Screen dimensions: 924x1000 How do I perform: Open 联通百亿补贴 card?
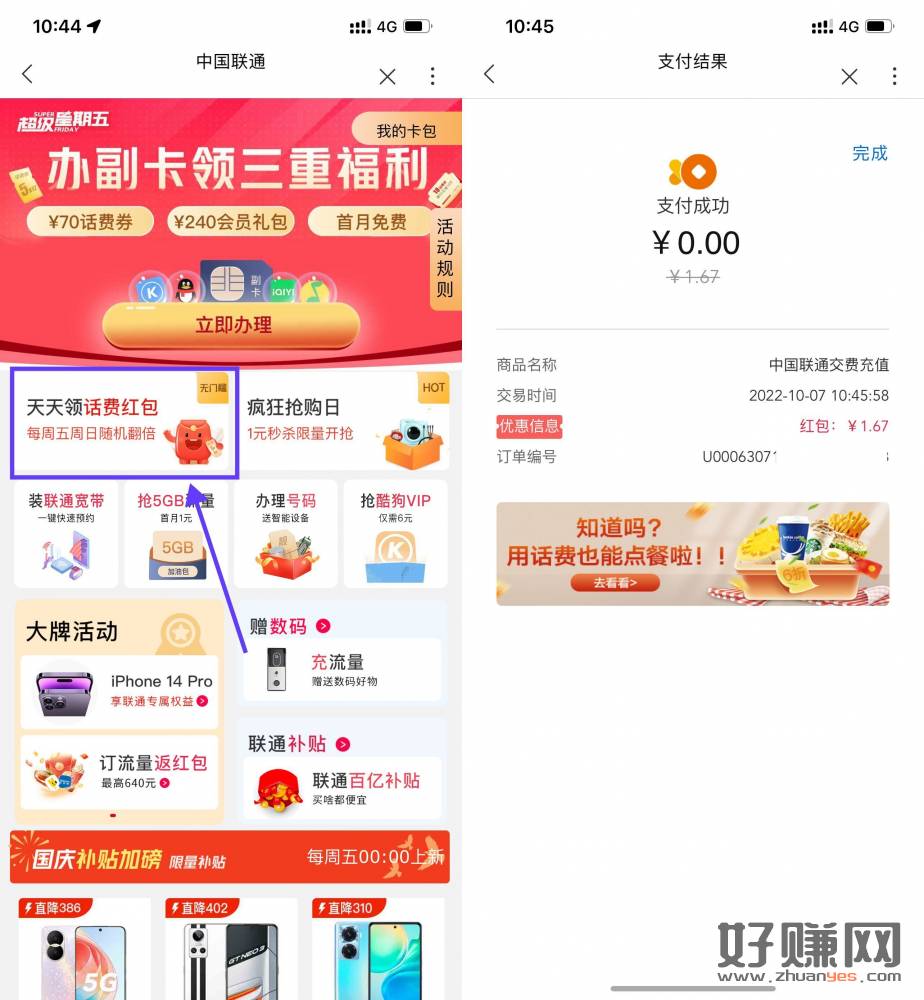(342, 789)
